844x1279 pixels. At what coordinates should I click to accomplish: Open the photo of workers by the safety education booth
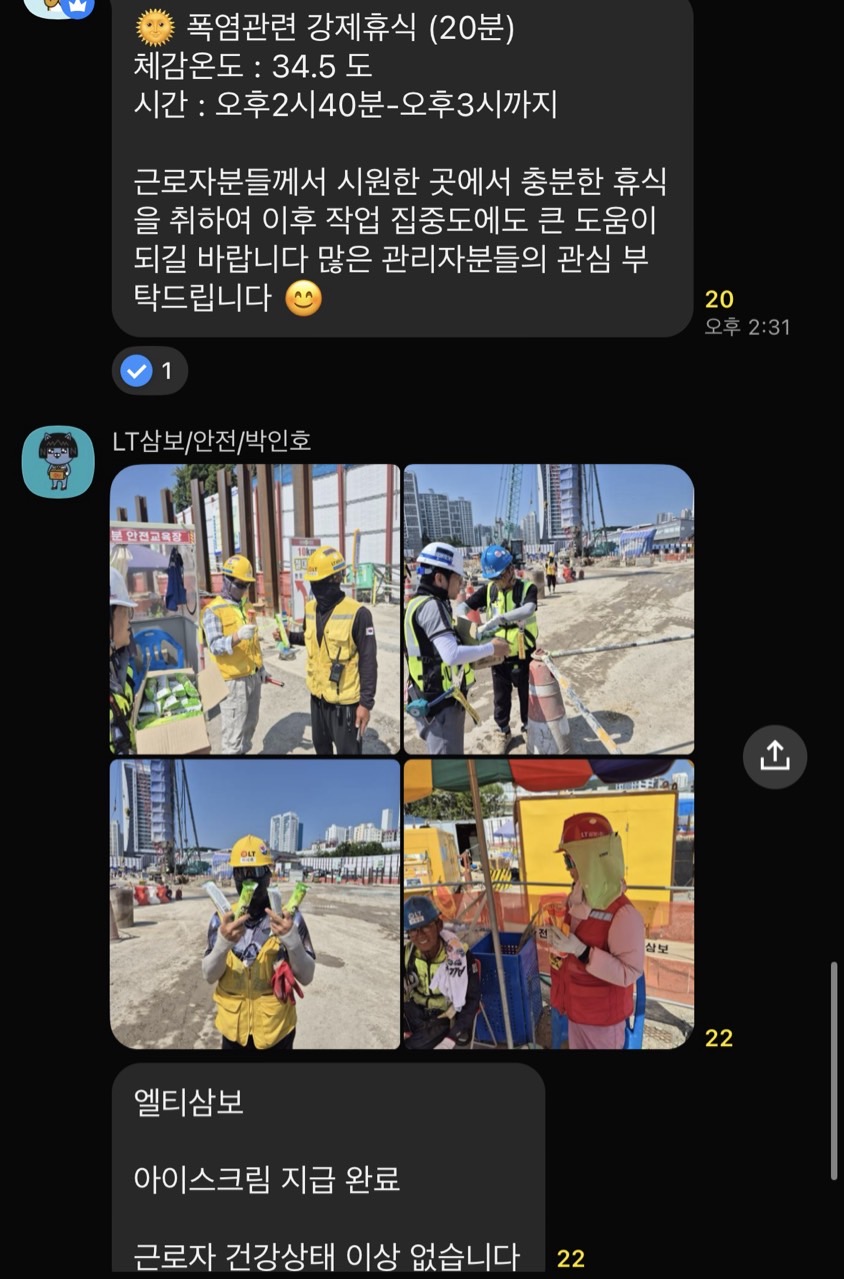[x=255, y=608]
